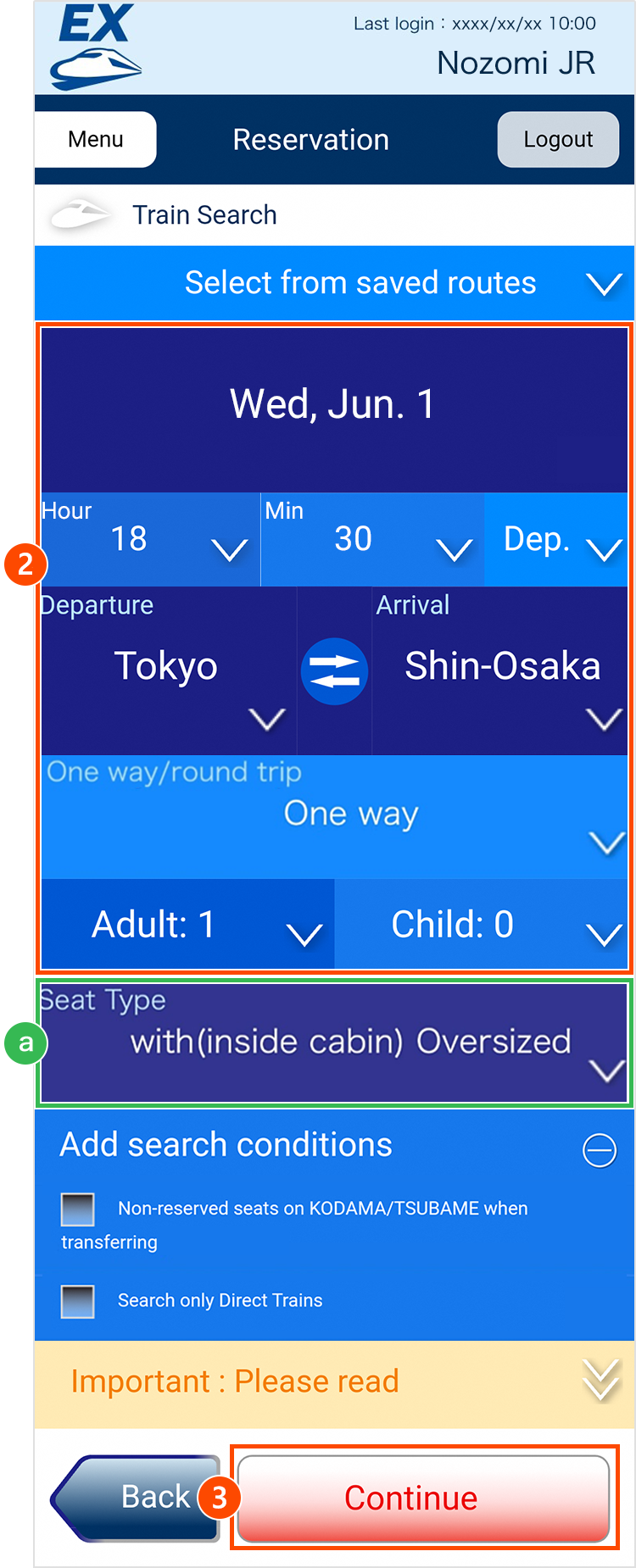Change the Child passenger count
The width and height of the screenshot is (636, 1568).
click(x=481, y=925)
